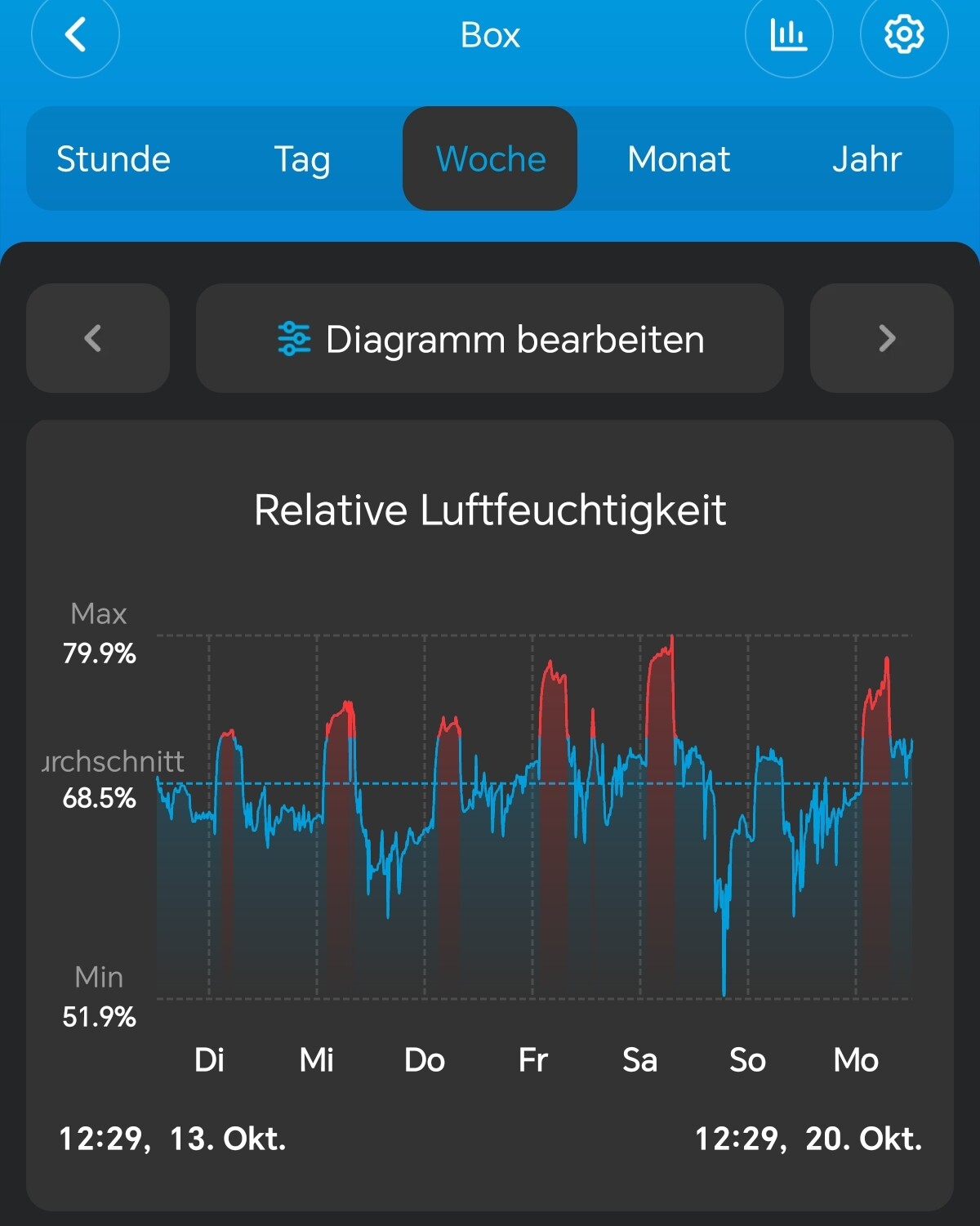Switch to the Monat tab
This screenshot has height=1226, width=980.
pos(679,159)
